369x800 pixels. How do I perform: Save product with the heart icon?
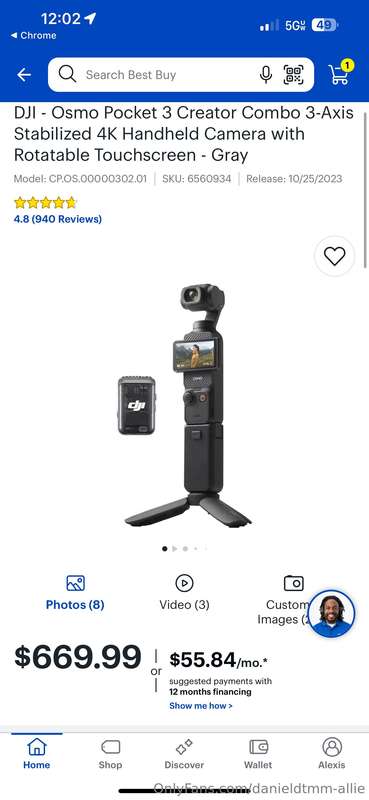[x=335, y=256]
